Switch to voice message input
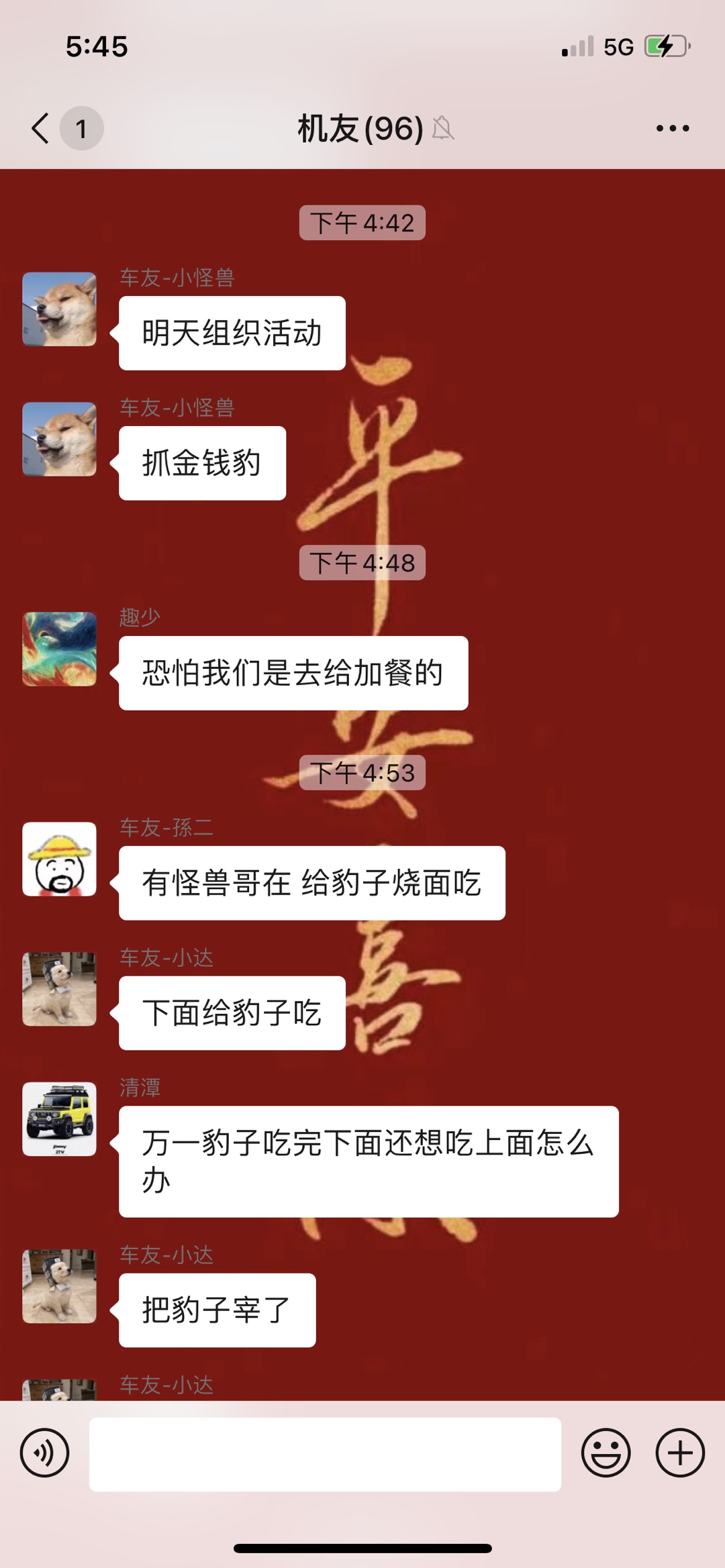The width and height of the screenshot is (725, 1568). click(44, 1453)
